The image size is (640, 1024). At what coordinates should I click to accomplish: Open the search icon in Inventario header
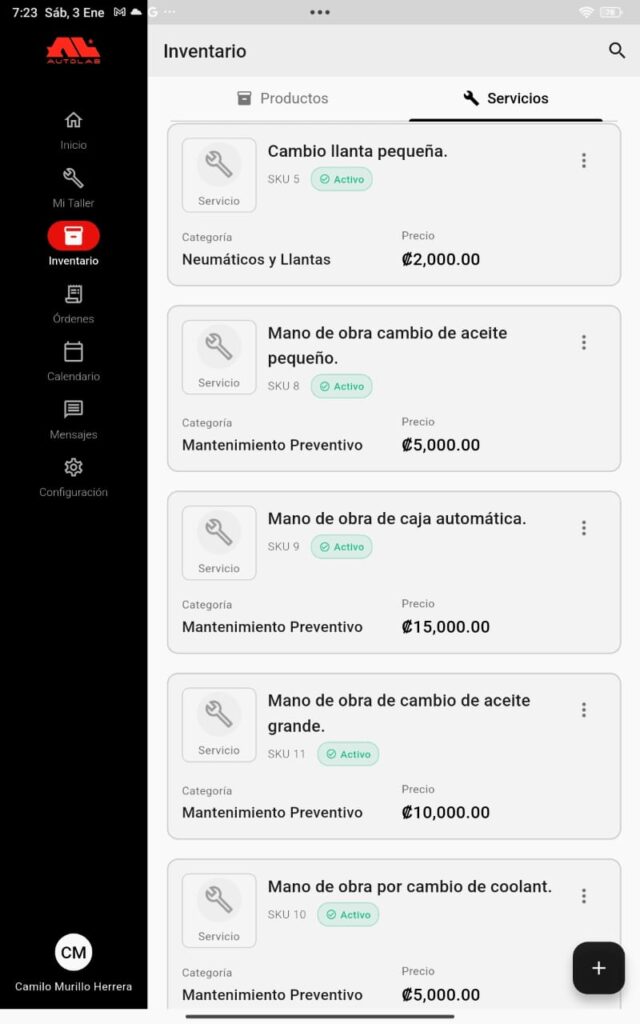click(617, 51)
